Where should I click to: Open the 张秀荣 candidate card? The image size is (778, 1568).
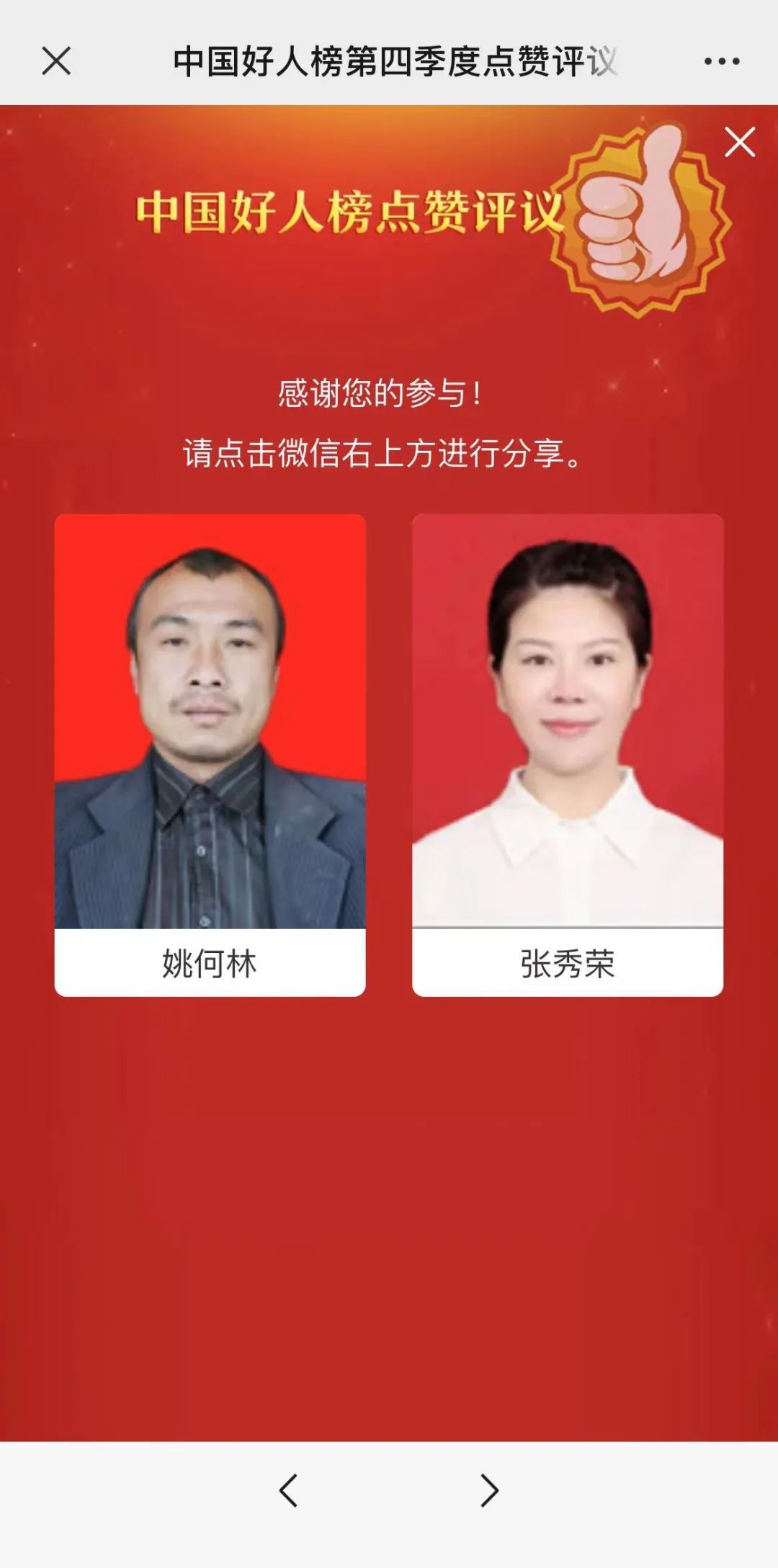pos(567,754)
